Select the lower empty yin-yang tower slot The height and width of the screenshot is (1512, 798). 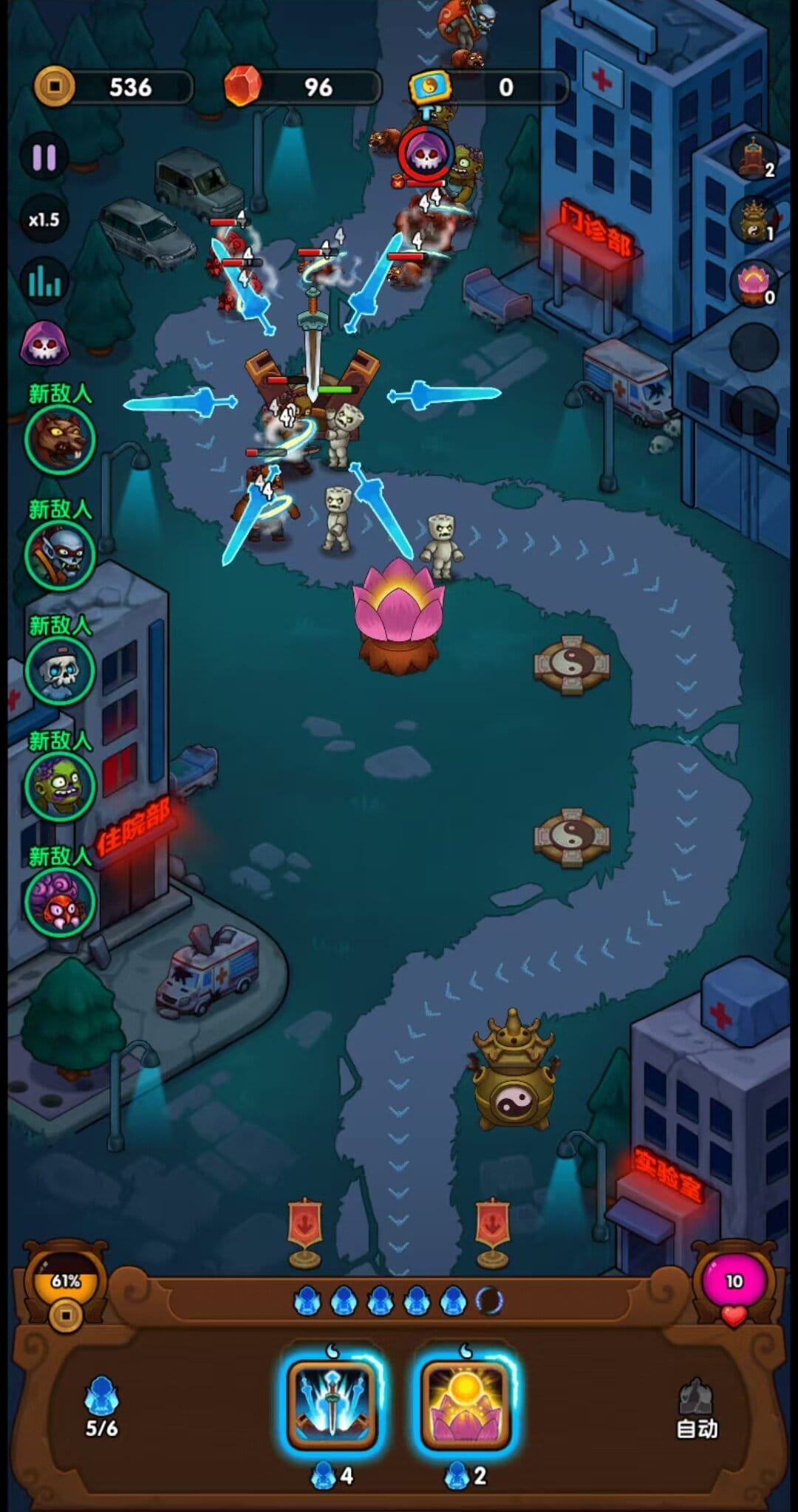coord(572,838)
